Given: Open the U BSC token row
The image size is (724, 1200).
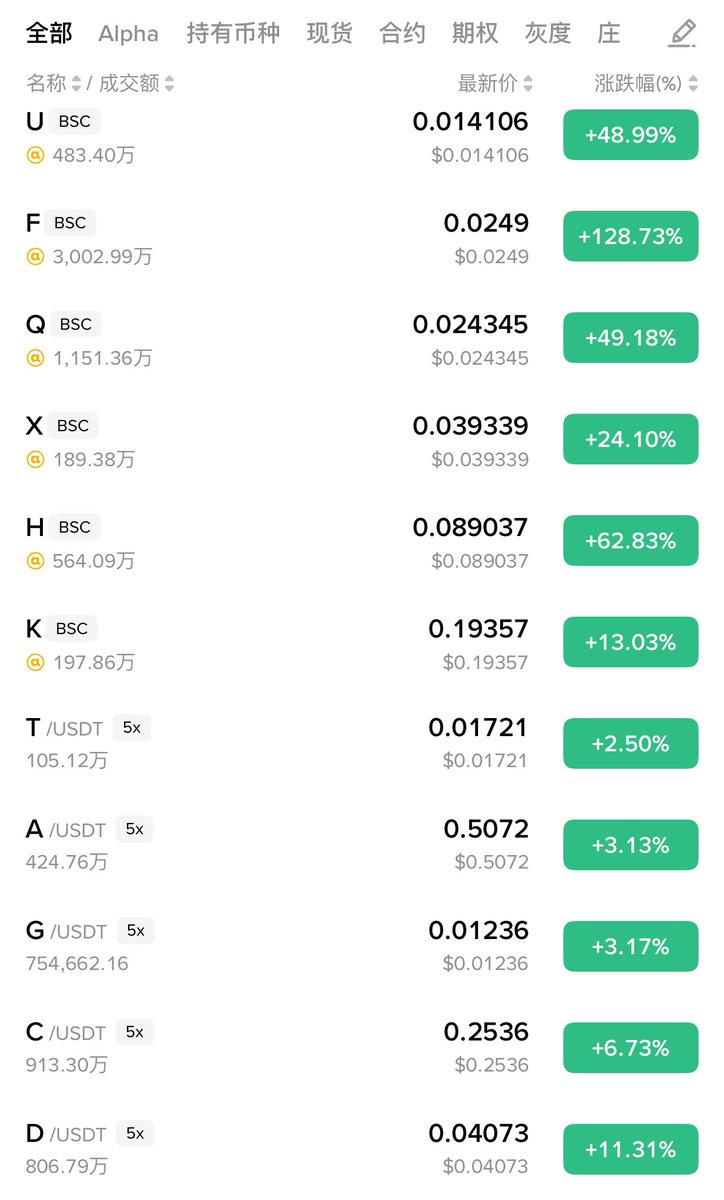Looking at the screenshot, I should tap(362, 137).
